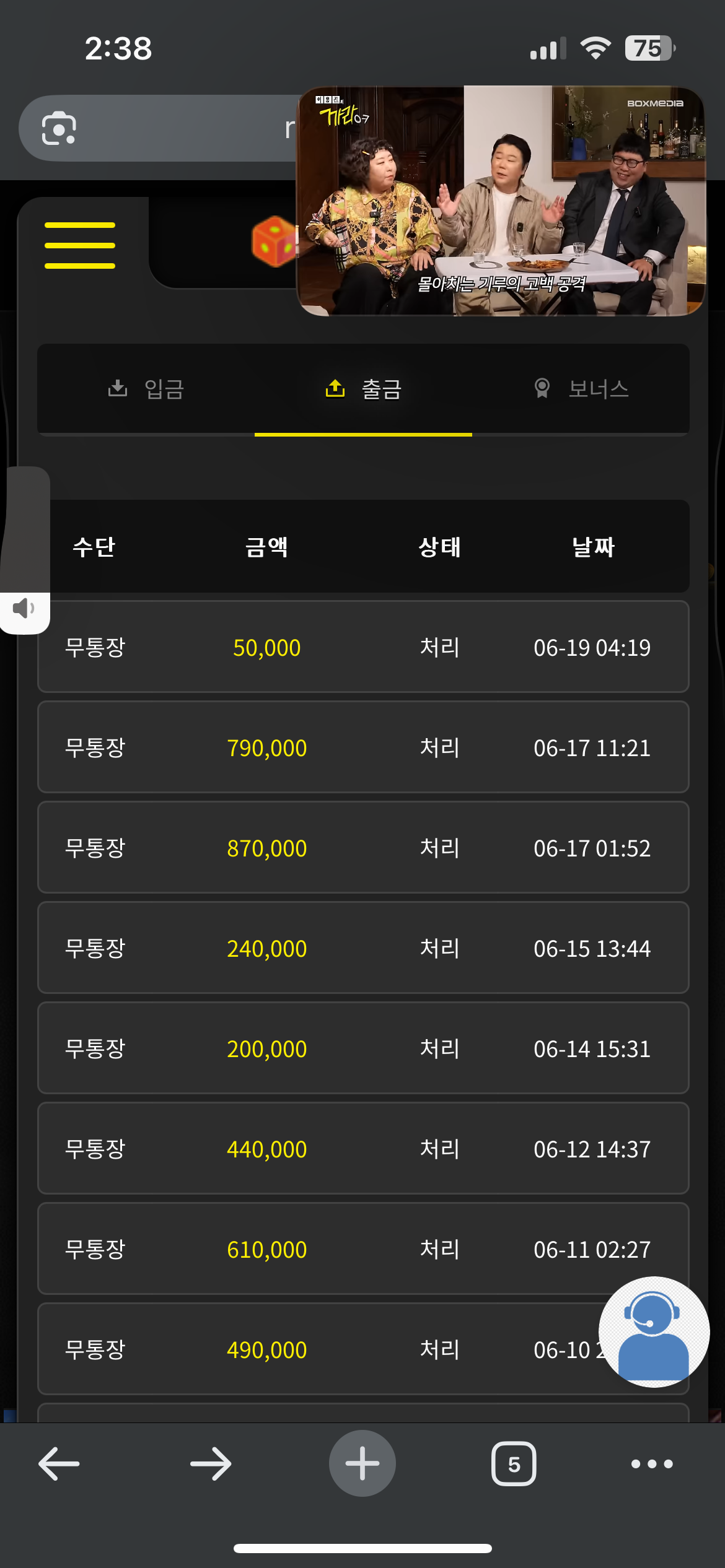
Task: Open the customer support chat bubble
Action: click(654, 1331)
